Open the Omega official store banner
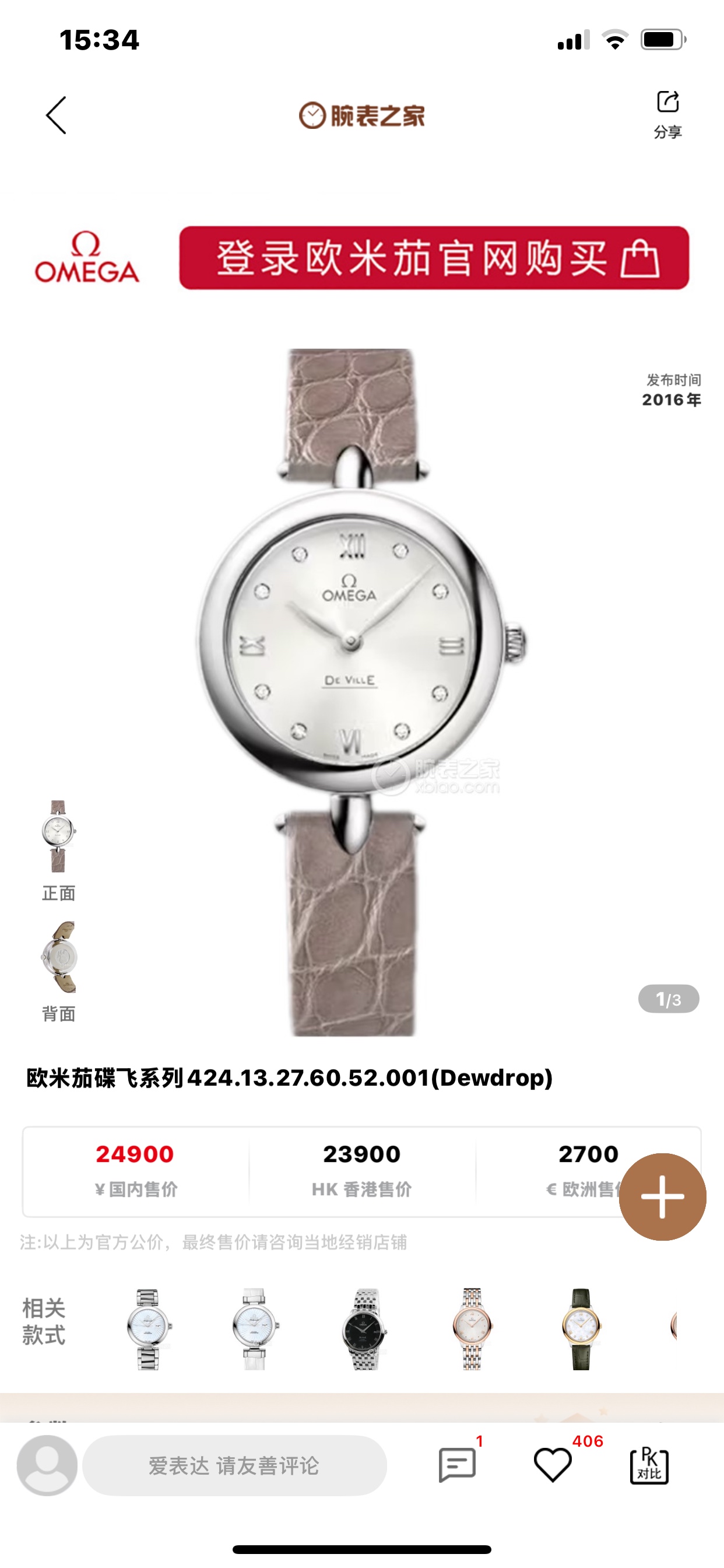Screen dimensions: 724x1568 pyautogui.click(x=434, y=258)
